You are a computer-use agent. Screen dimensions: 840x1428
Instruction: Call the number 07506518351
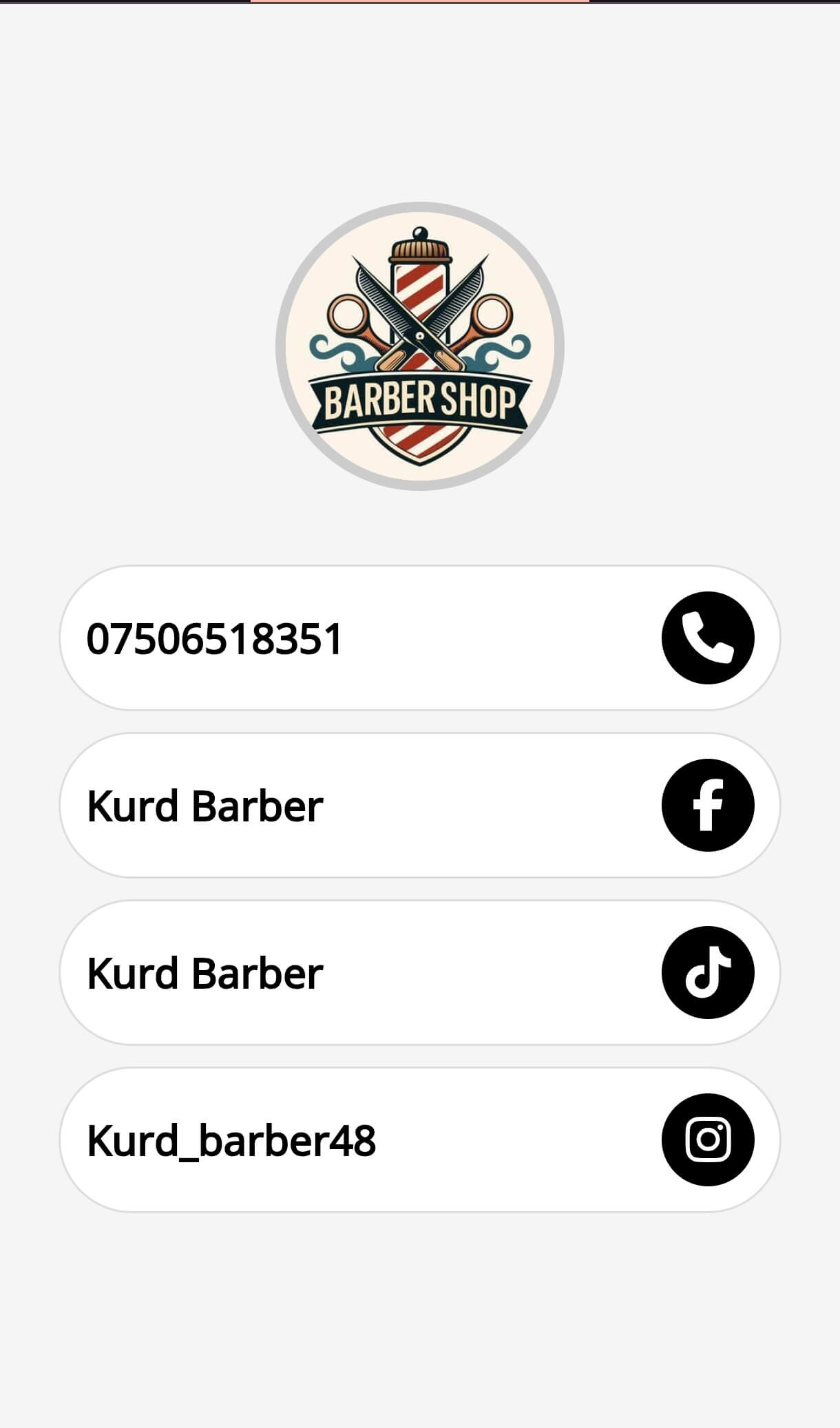[419, 638]
